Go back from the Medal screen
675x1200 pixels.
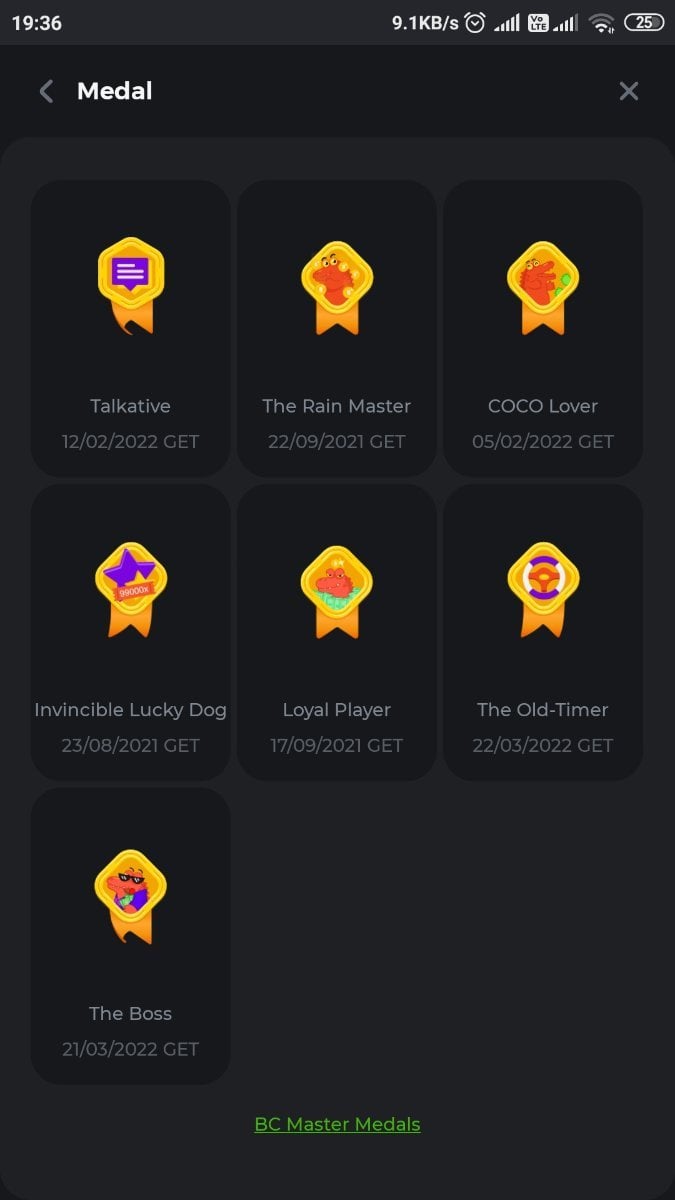[46, 91]
